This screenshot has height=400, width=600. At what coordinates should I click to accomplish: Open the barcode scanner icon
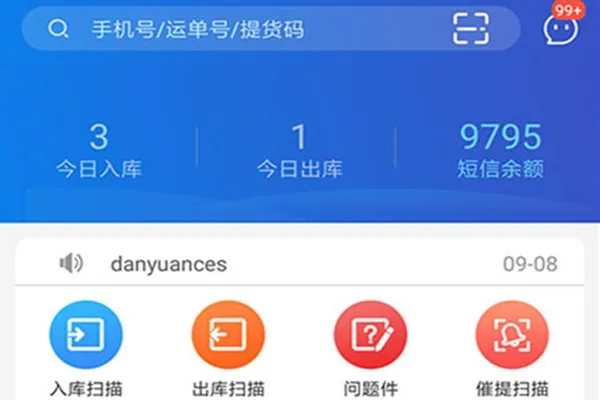tap(471, 29)
